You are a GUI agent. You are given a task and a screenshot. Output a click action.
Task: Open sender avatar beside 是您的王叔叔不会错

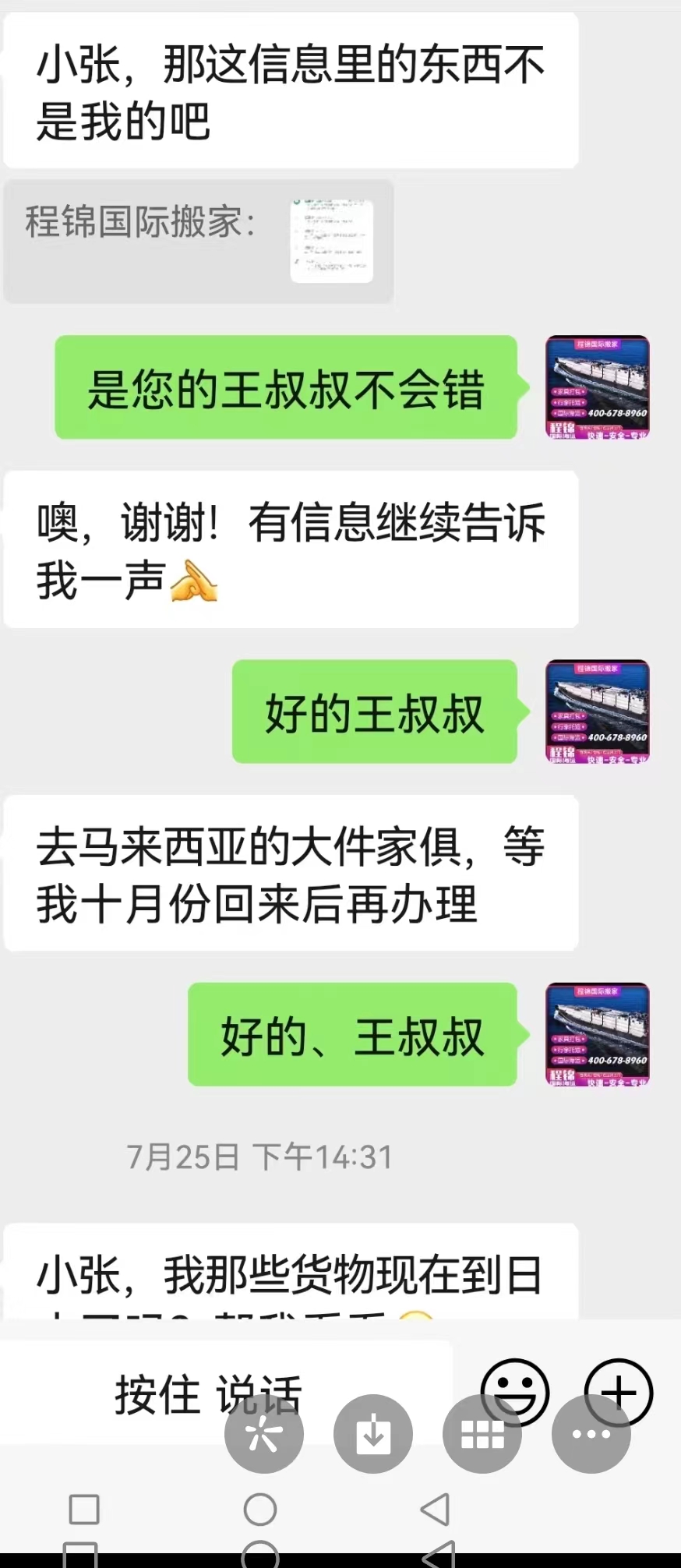pyautogui.click(x=598, y=387)
